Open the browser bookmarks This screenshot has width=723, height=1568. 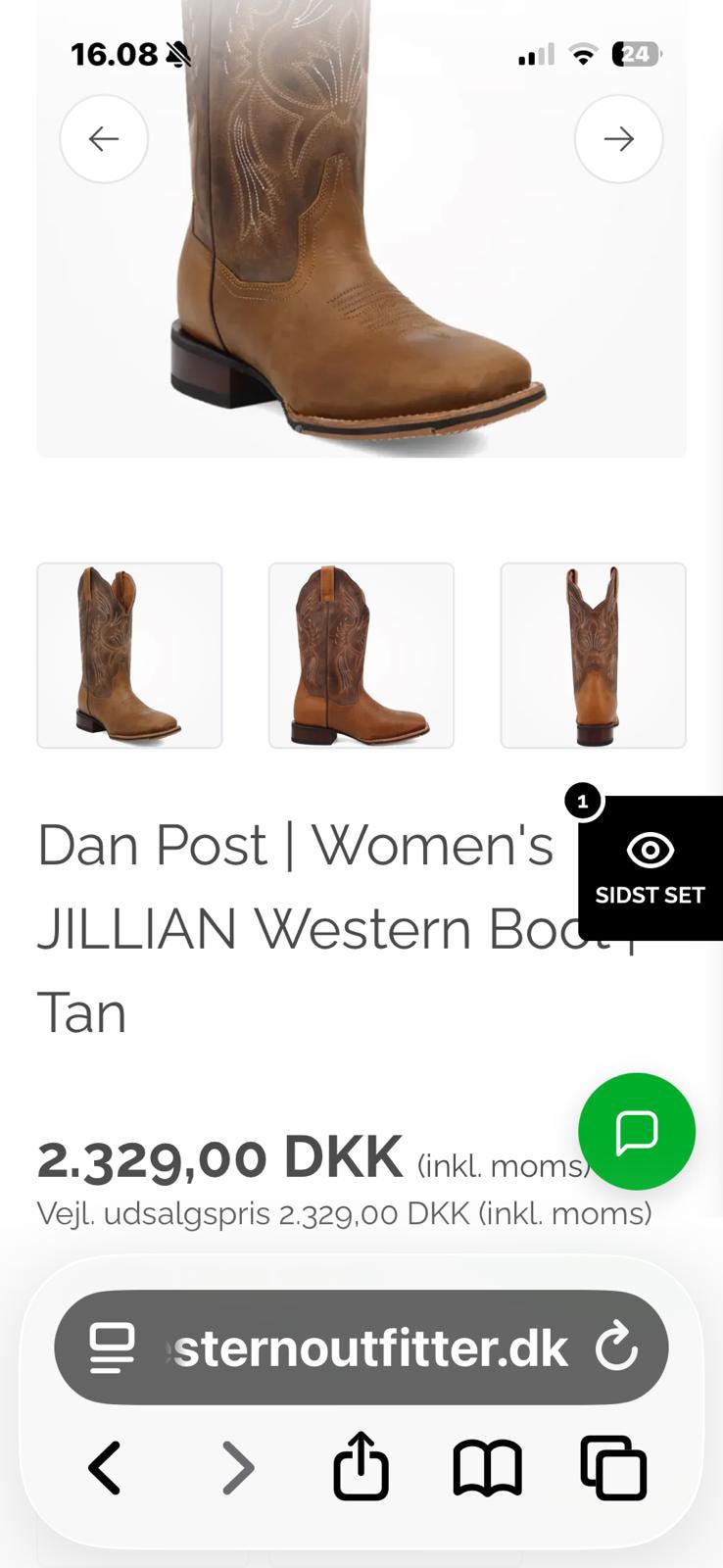click(x=487, y=1468)
